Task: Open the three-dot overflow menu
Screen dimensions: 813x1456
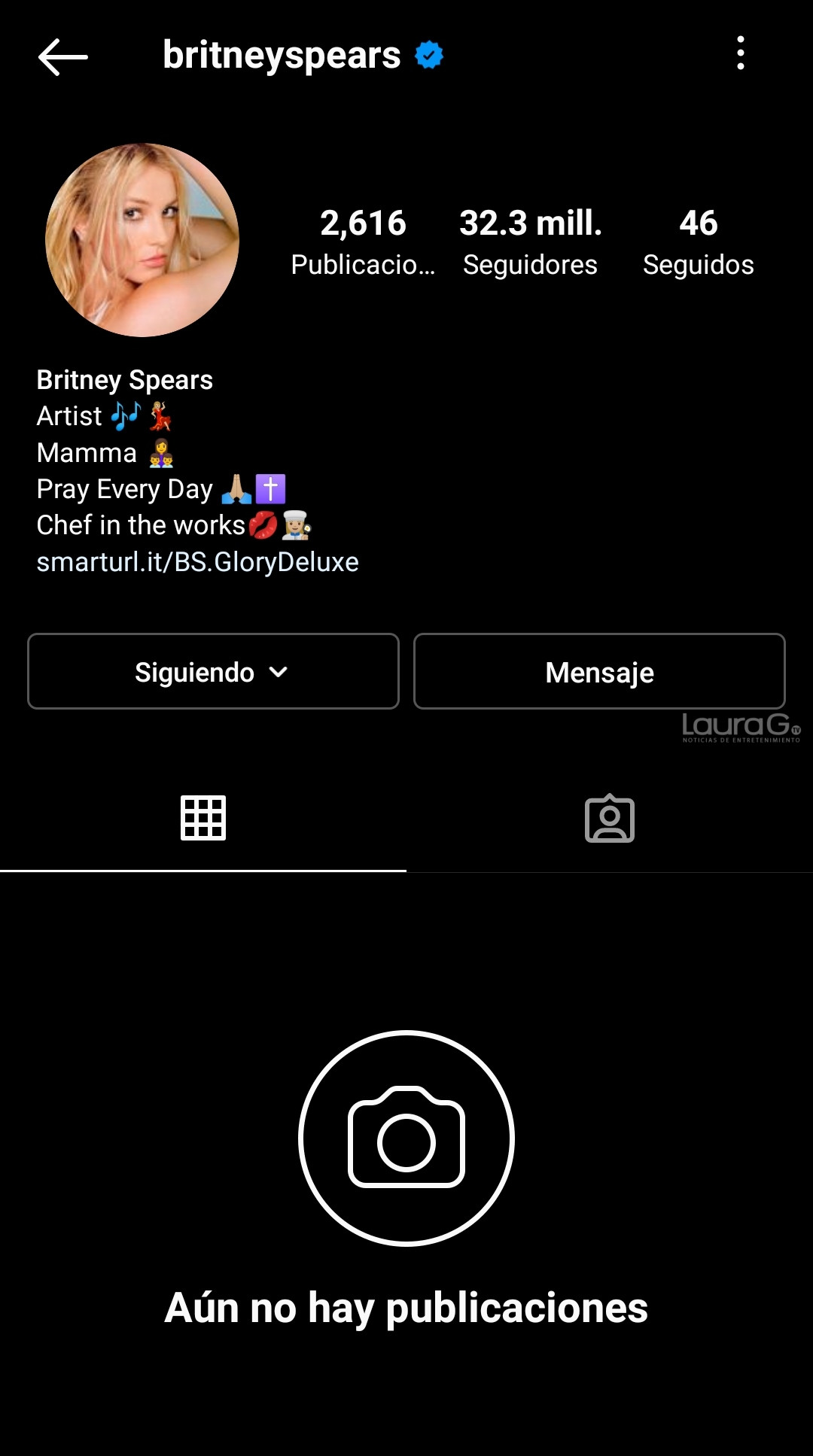Action: [741, 53]
